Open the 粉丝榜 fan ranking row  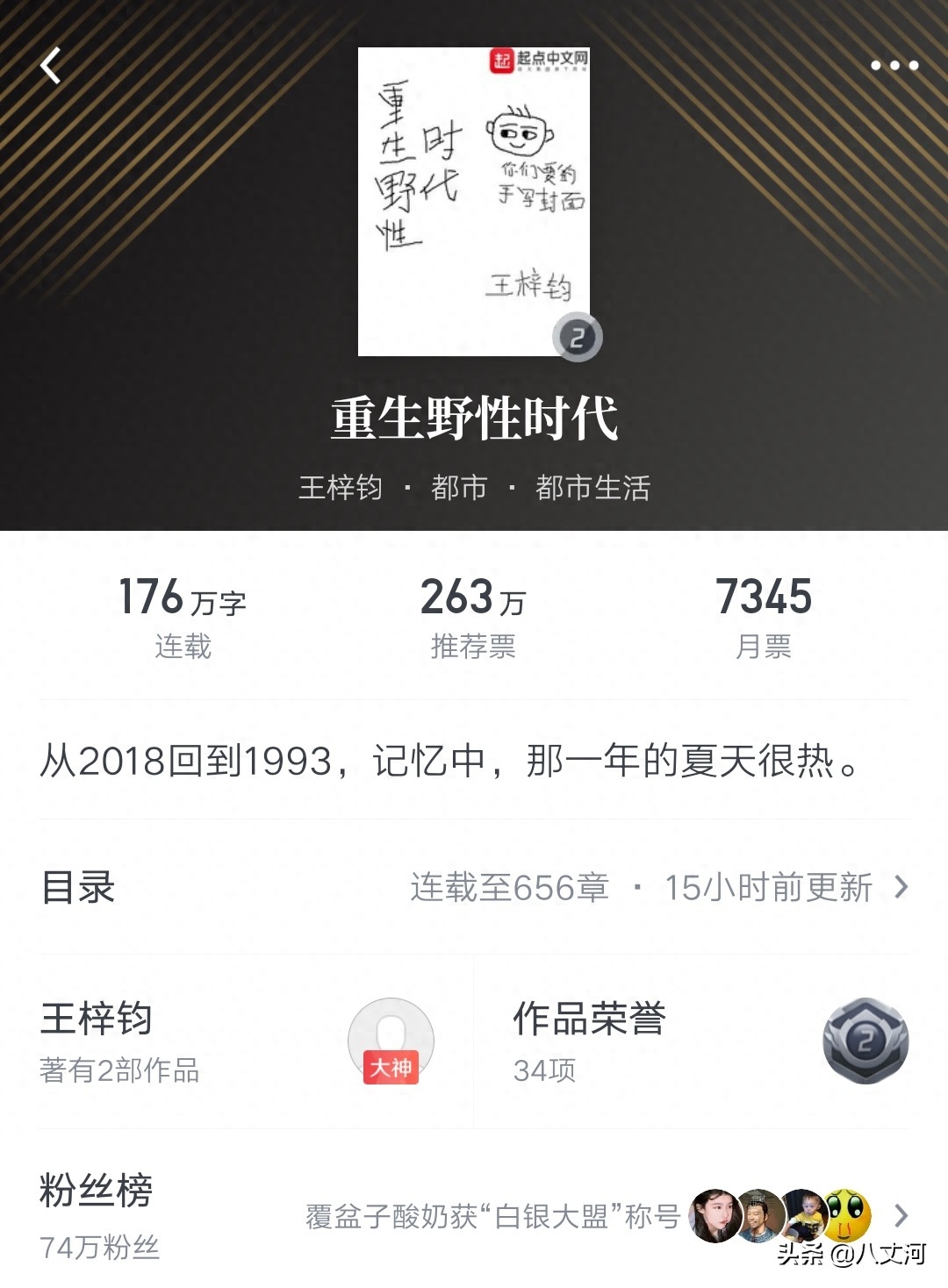[x=474, y=1215]
